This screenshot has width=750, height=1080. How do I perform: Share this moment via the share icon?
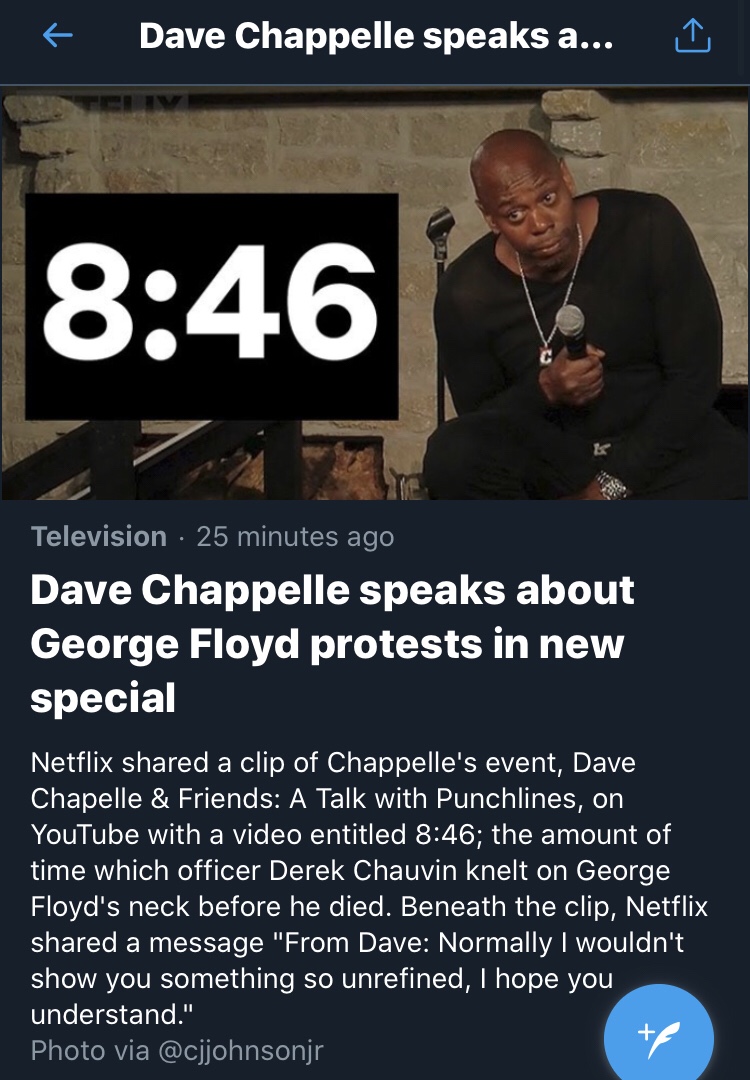tap(692, 37)
